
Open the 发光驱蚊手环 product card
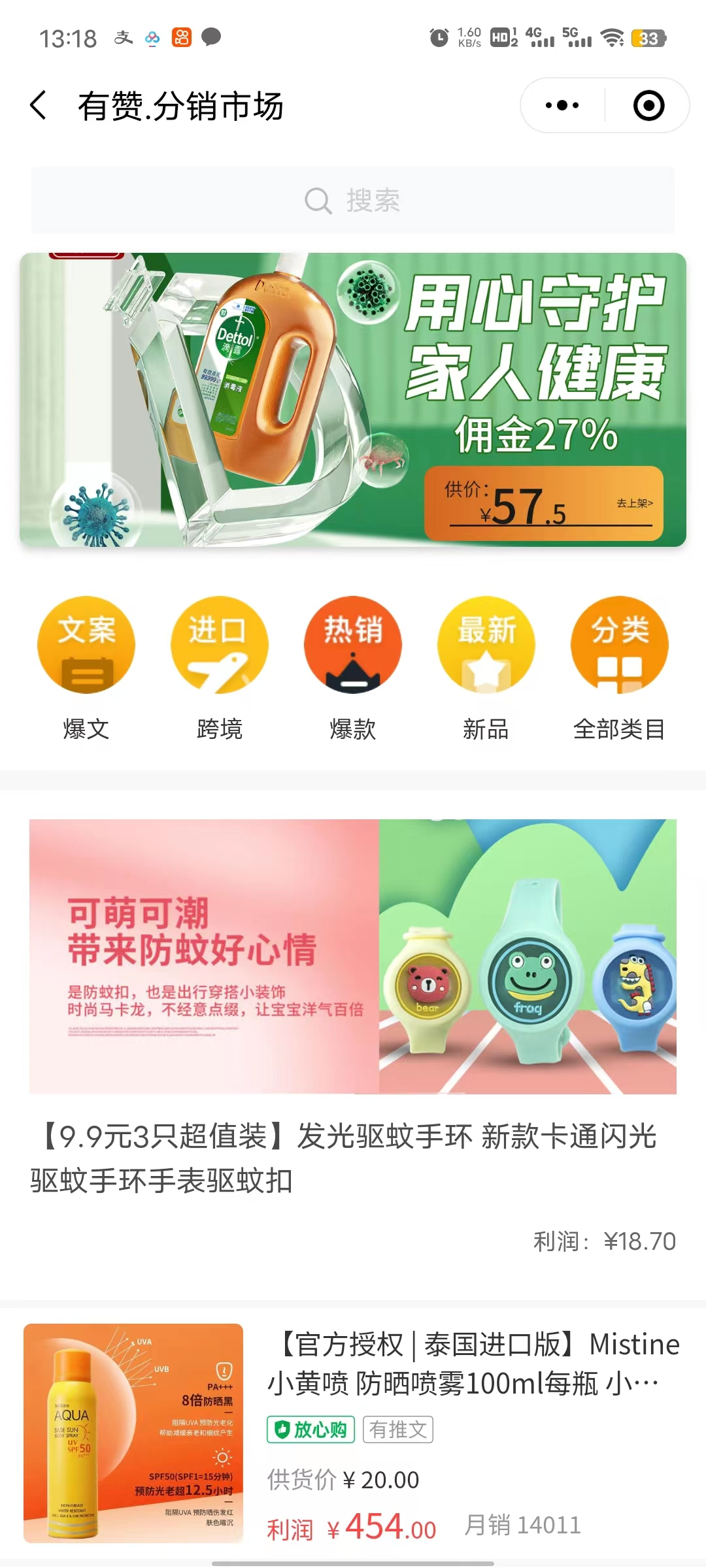353,1019
